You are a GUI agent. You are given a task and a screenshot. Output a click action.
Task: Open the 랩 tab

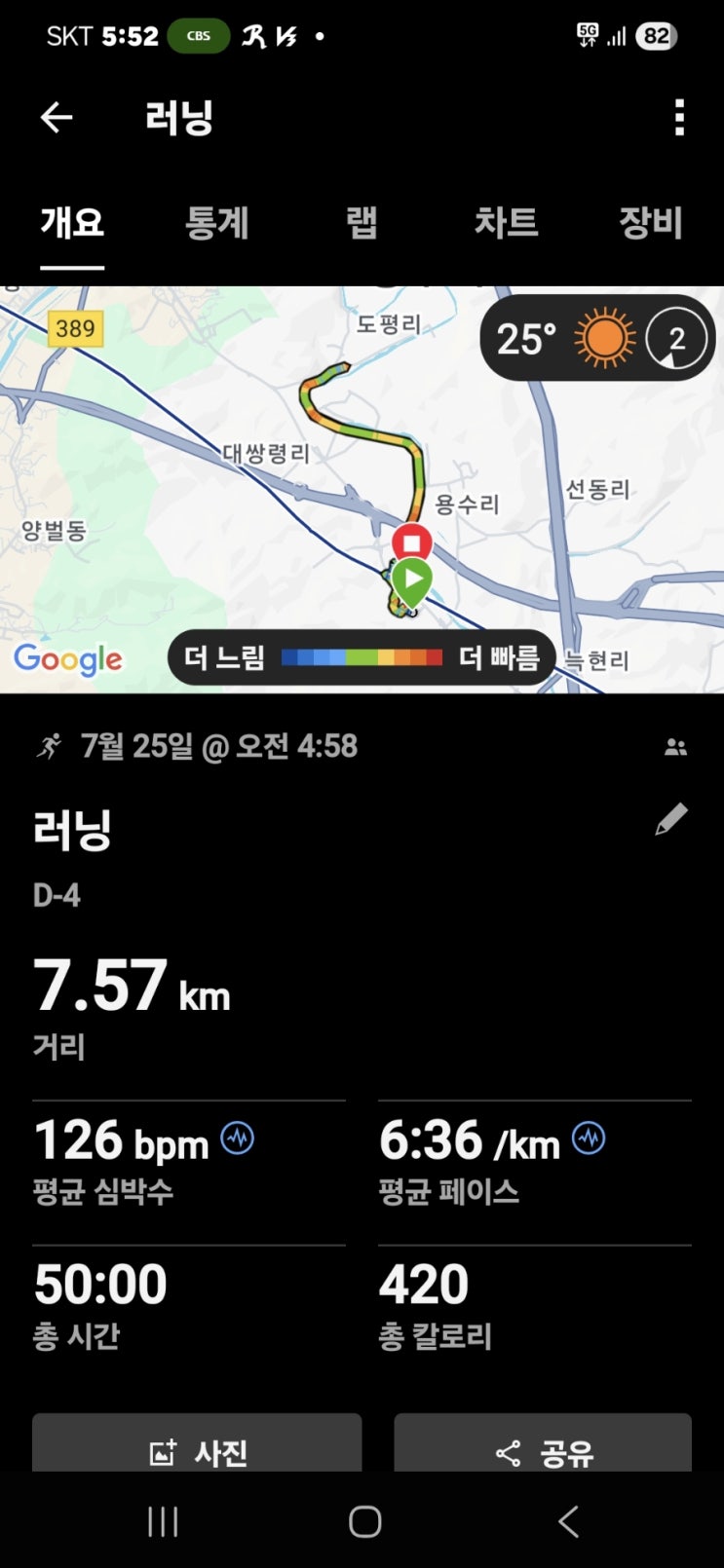[x=362, y=223]
